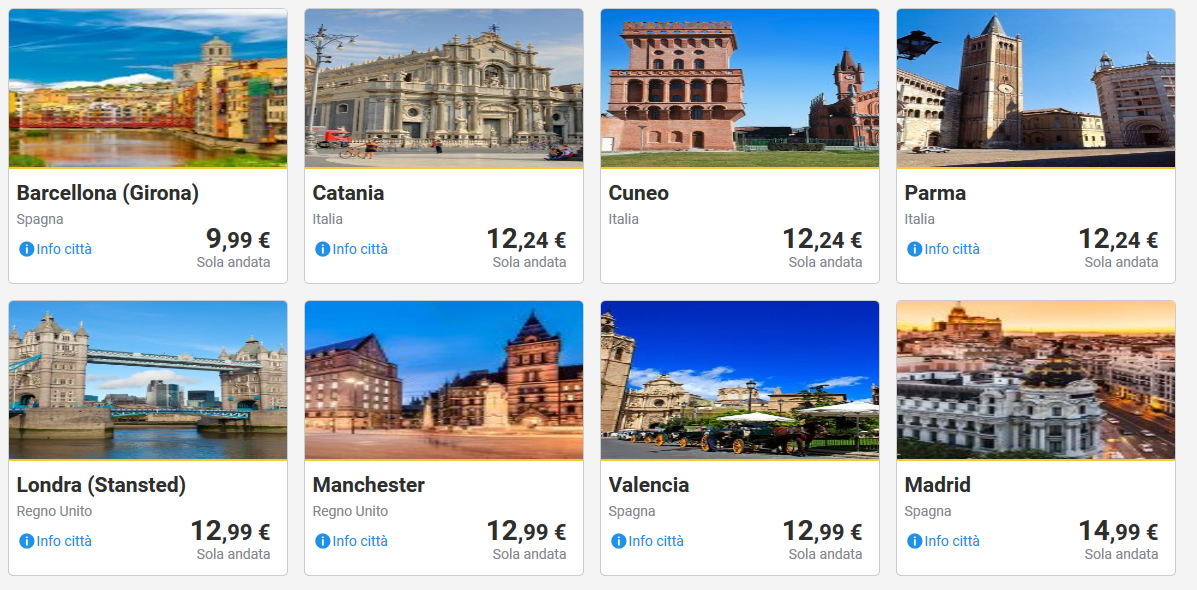Viewport: 1197px width, 590px height.
Task: View Info città for Catania
Action: pos(352,249)
